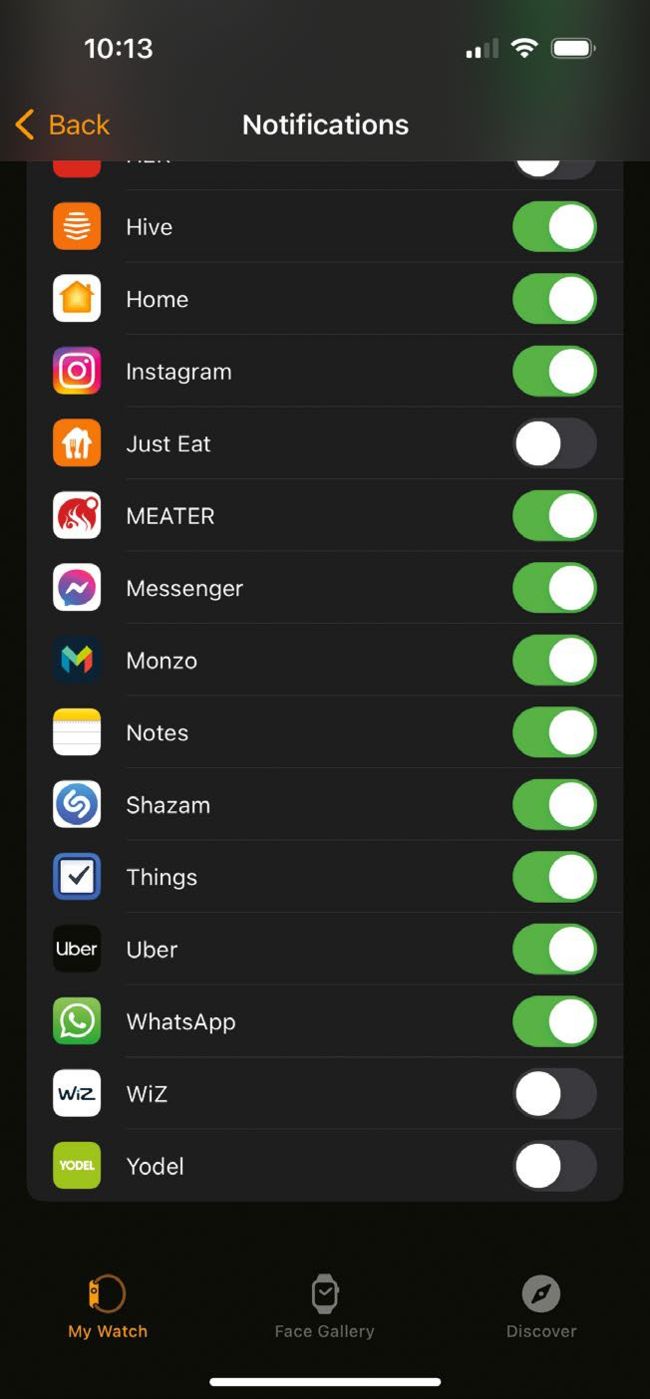
Task: Toggle Uber notifications off
Action: [x=554, y=949]
